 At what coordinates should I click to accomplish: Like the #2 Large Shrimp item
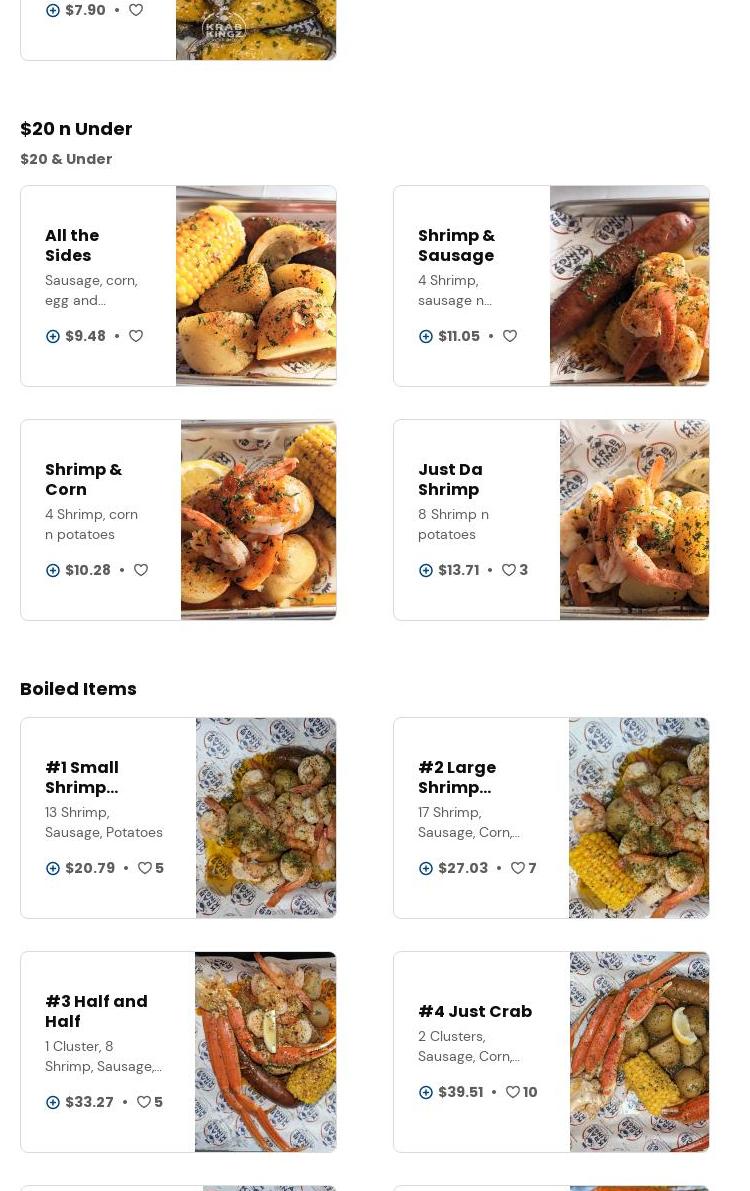click(x=518, y=868)
